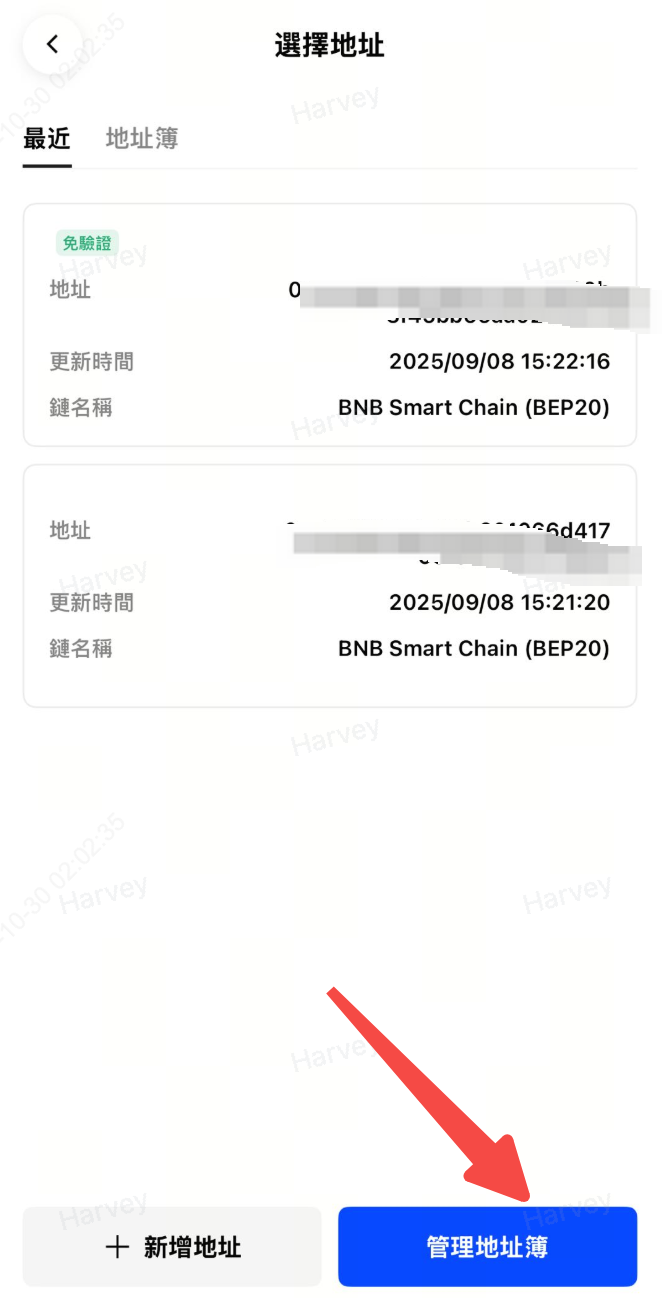Open 管理地址簿
Image resolution: width=662 pixels, height=1298 pixels.
pyautogui.click(x=487, y=1246)
